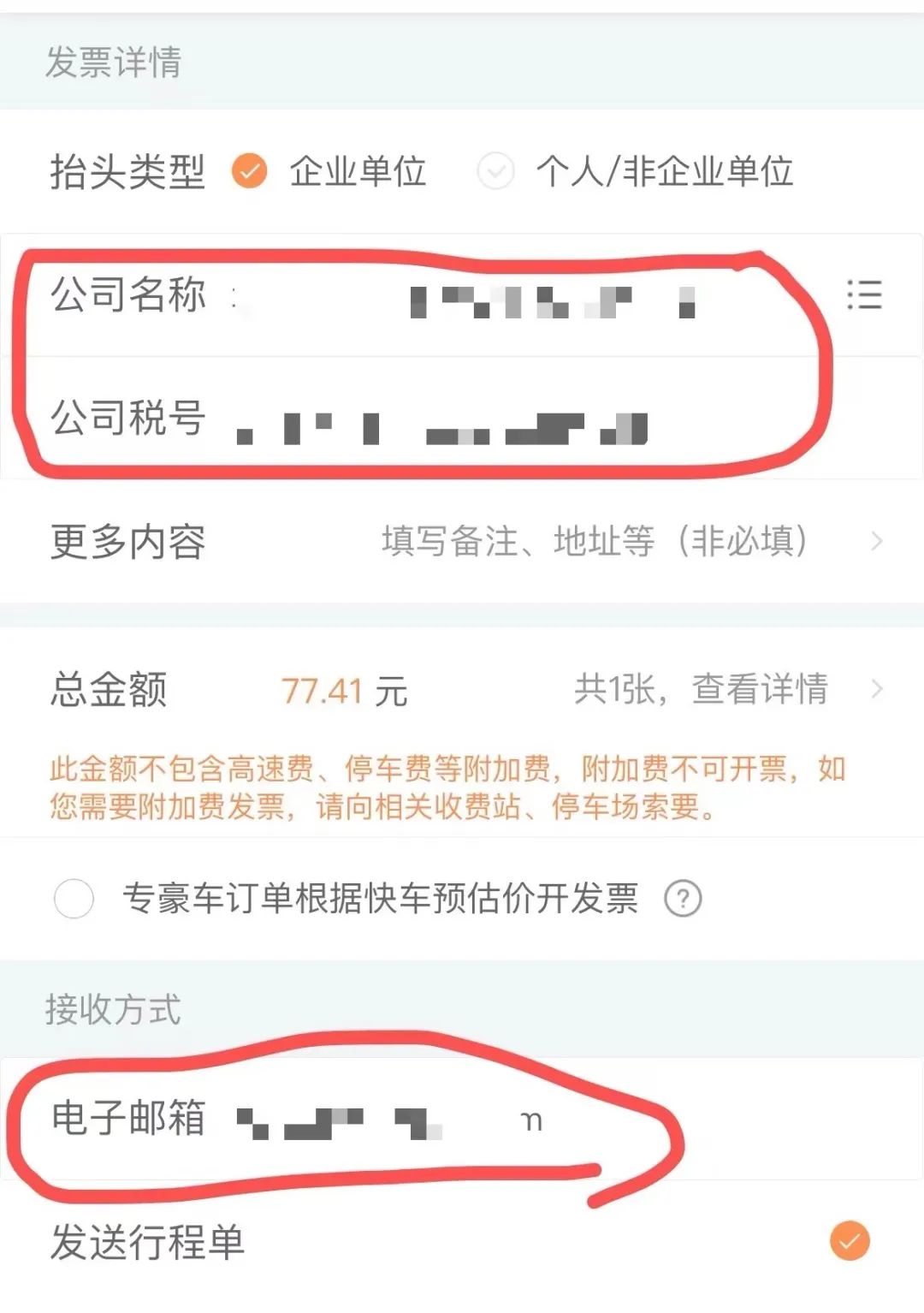
Task: Open the saved company list icon
Action: point(864,294)
